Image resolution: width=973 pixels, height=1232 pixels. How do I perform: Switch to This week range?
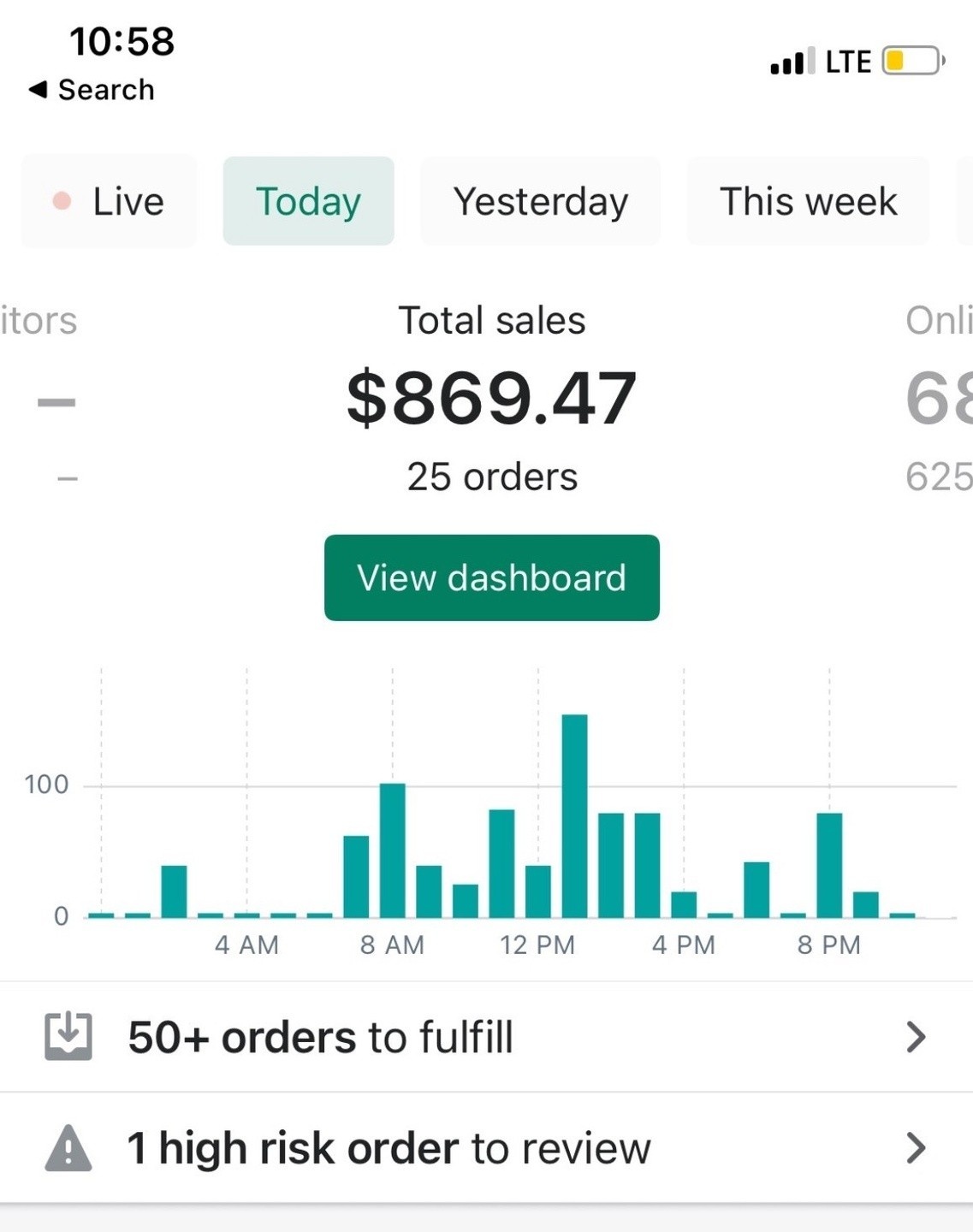(808, 201)
